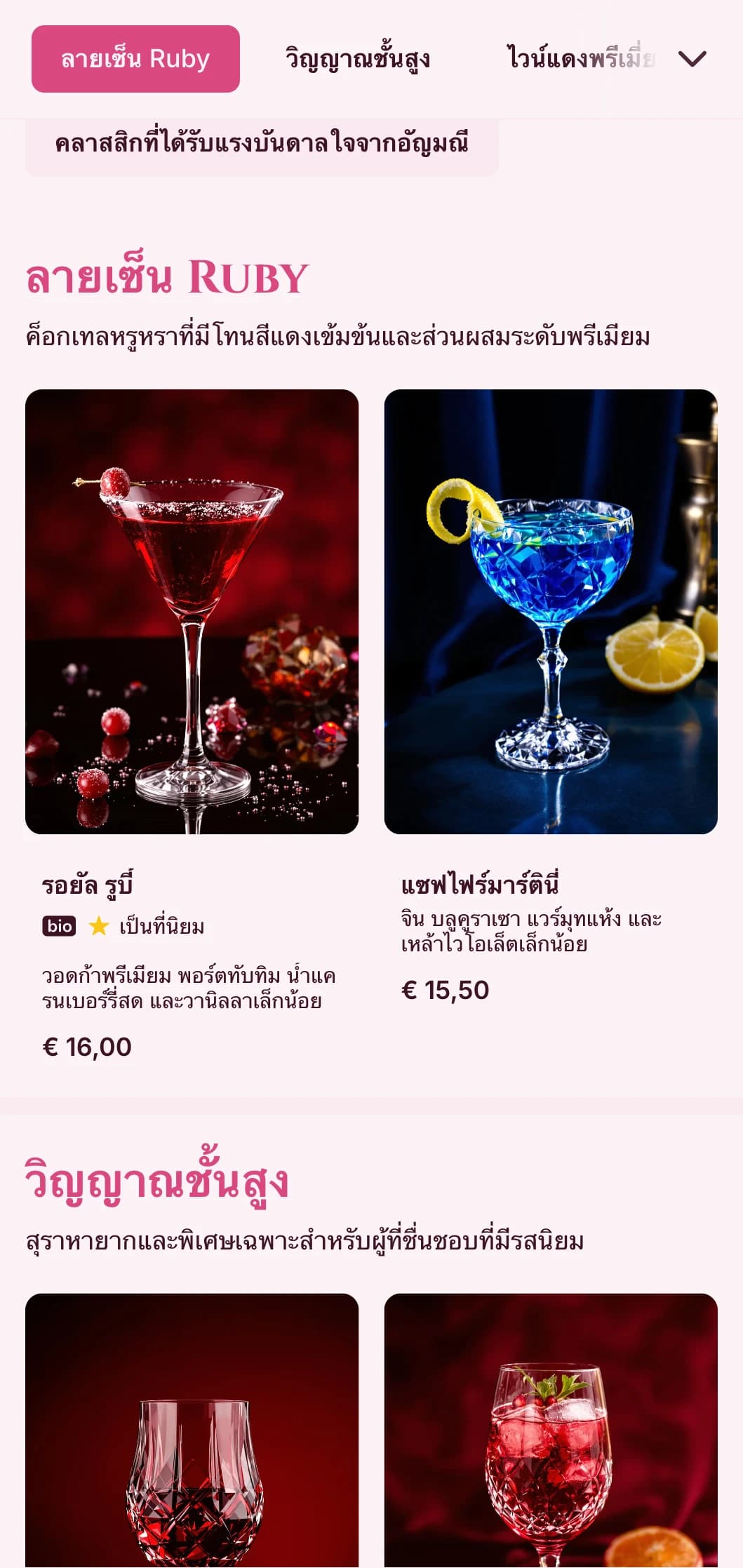Expand the category list chevron
The width and height of the screenshot is (743, 1568).
(x=692, y=59)
